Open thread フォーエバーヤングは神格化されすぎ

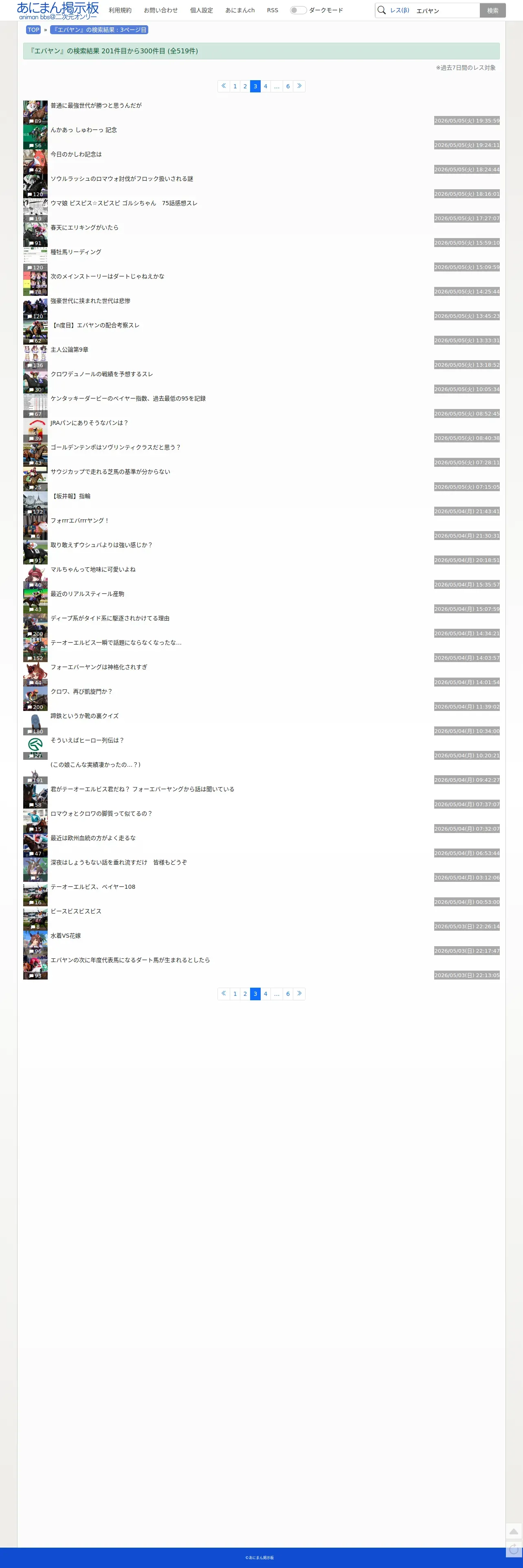[99, 667]
